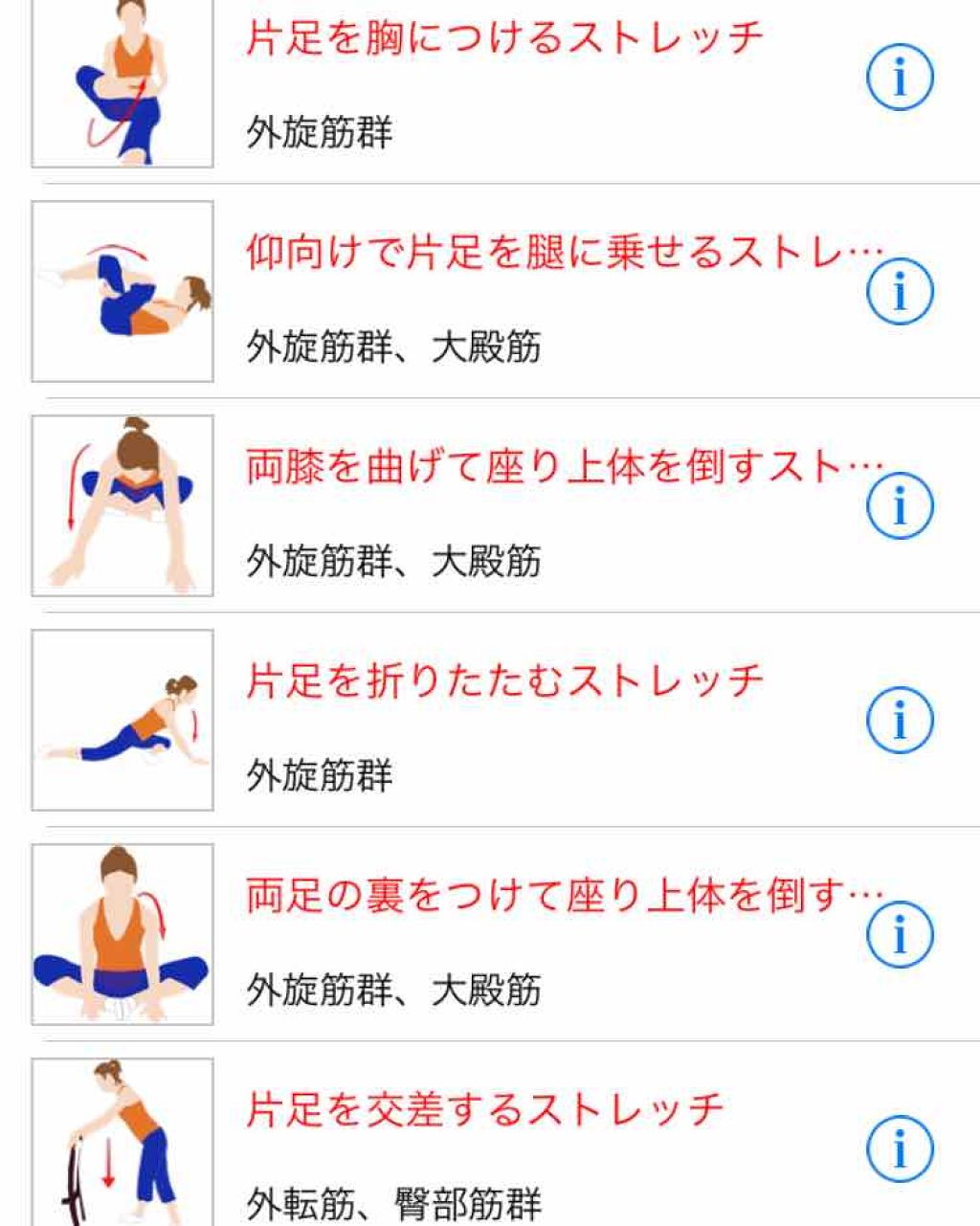980x1226 pixels.
Task: Show info for 片足を折りたたむストレッチ
Action: [899, 721]
